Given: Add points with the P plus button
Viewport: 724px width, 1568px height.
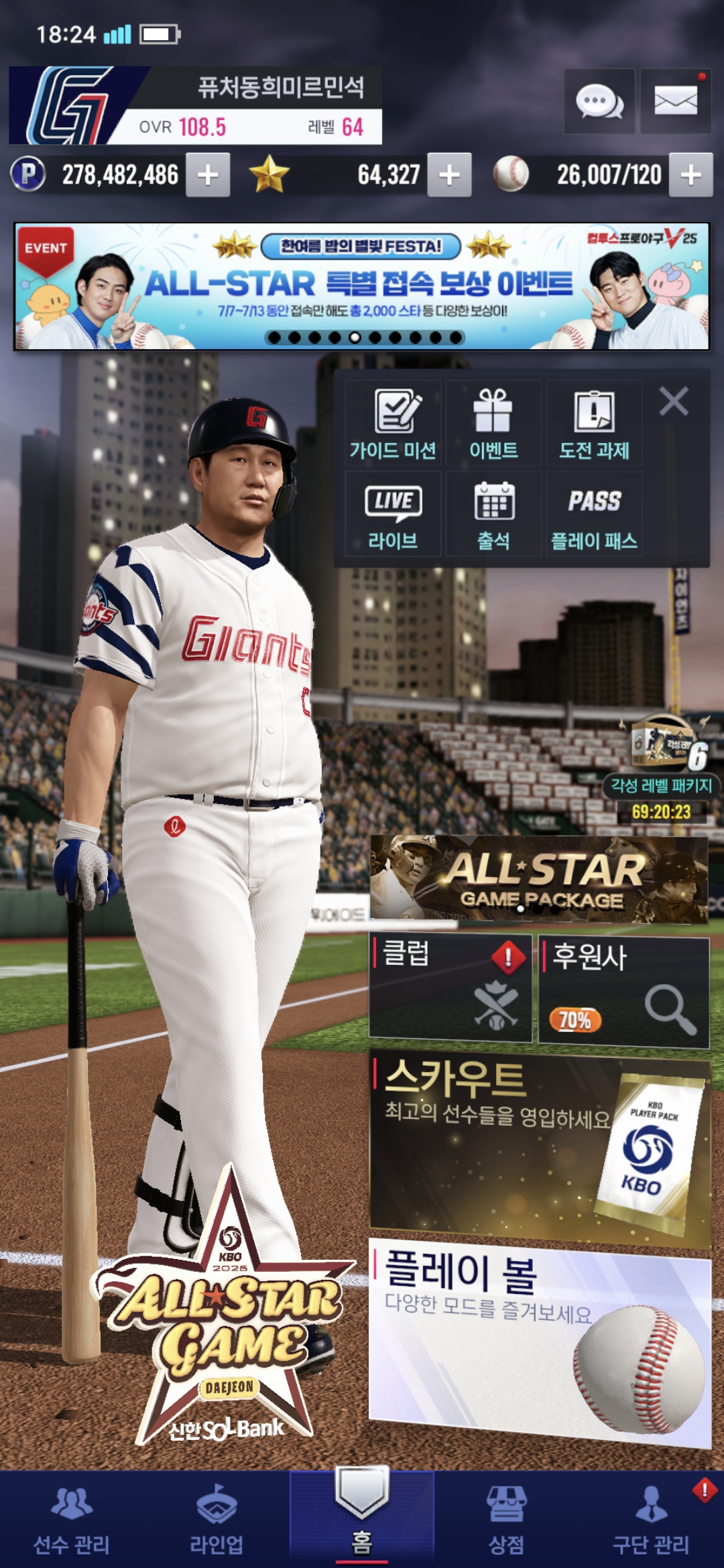Looking at the screenshot, I should pyautogui.click(x=208, y=175).
